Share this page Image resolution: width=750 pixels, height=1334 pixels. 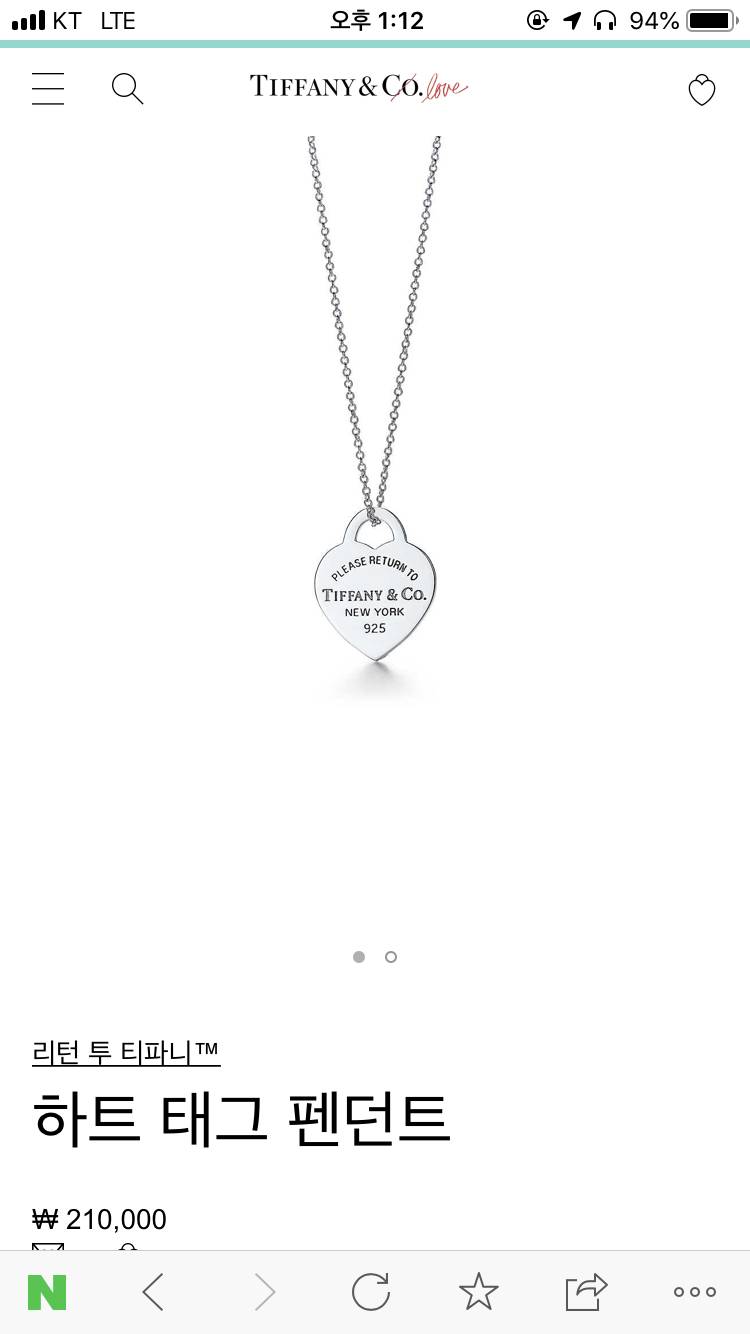pos(586,1292)
